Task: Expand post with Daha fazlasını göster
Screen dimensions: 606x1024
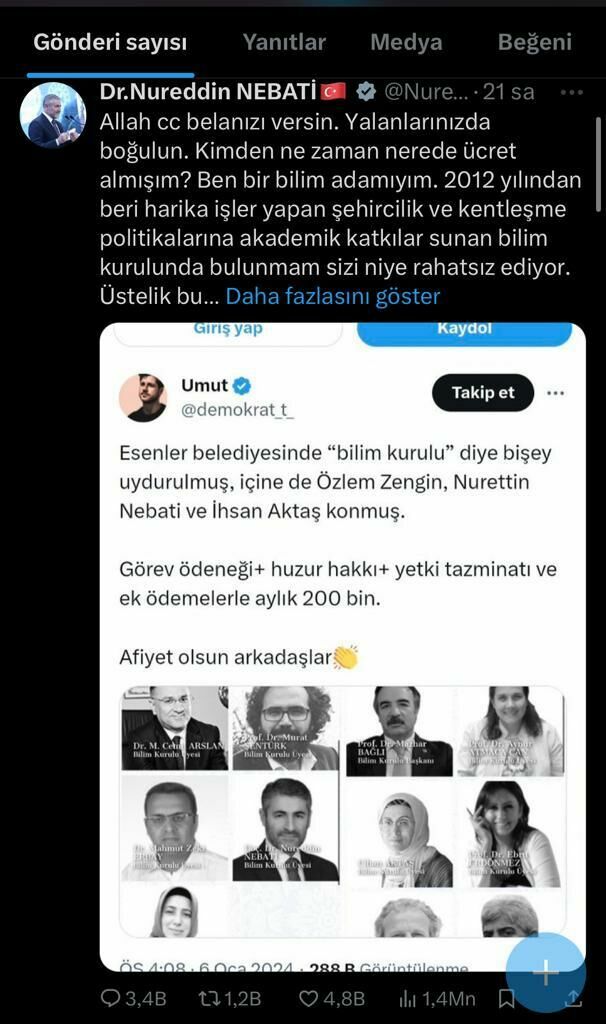Action: [x=332, y=296]
